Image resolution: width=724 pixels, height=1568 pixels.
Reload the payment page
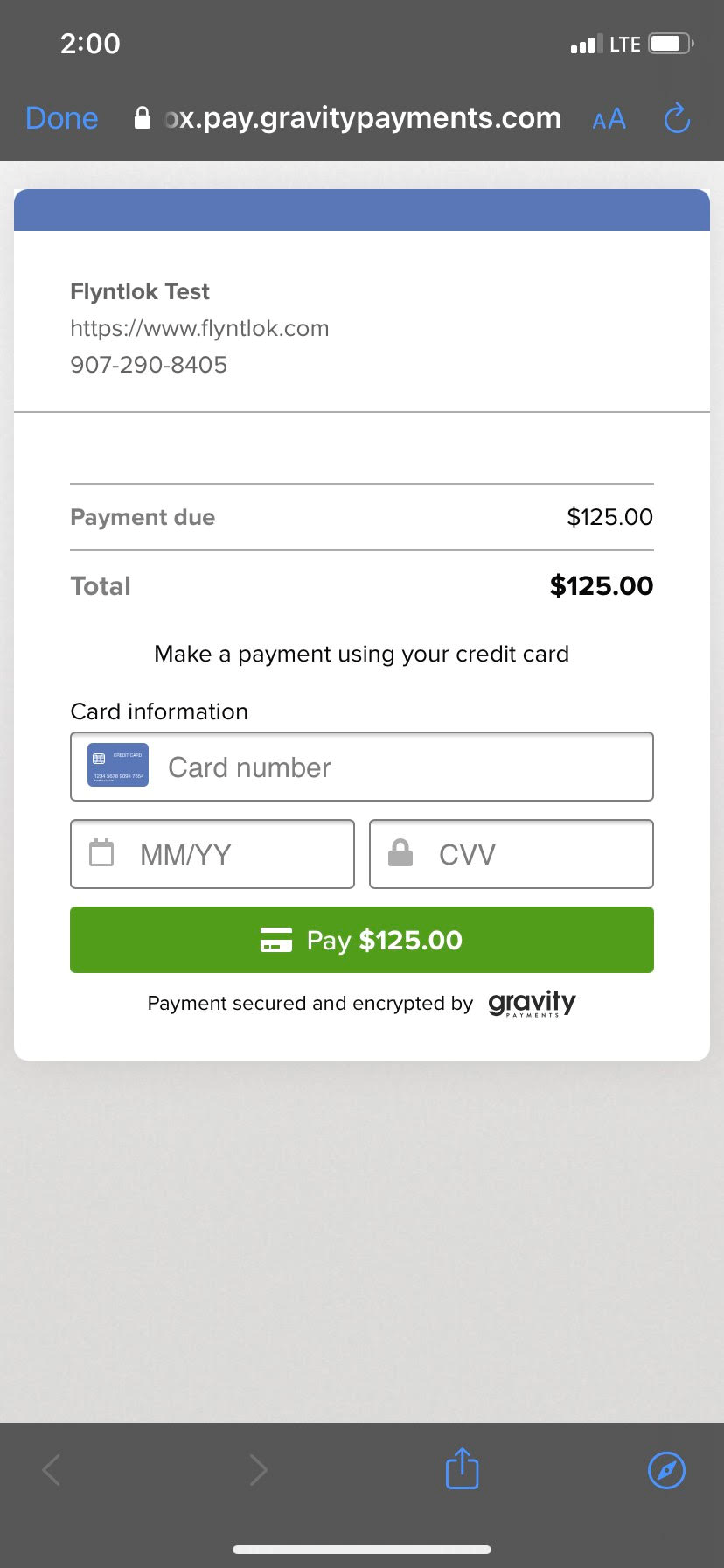point(677,118)
